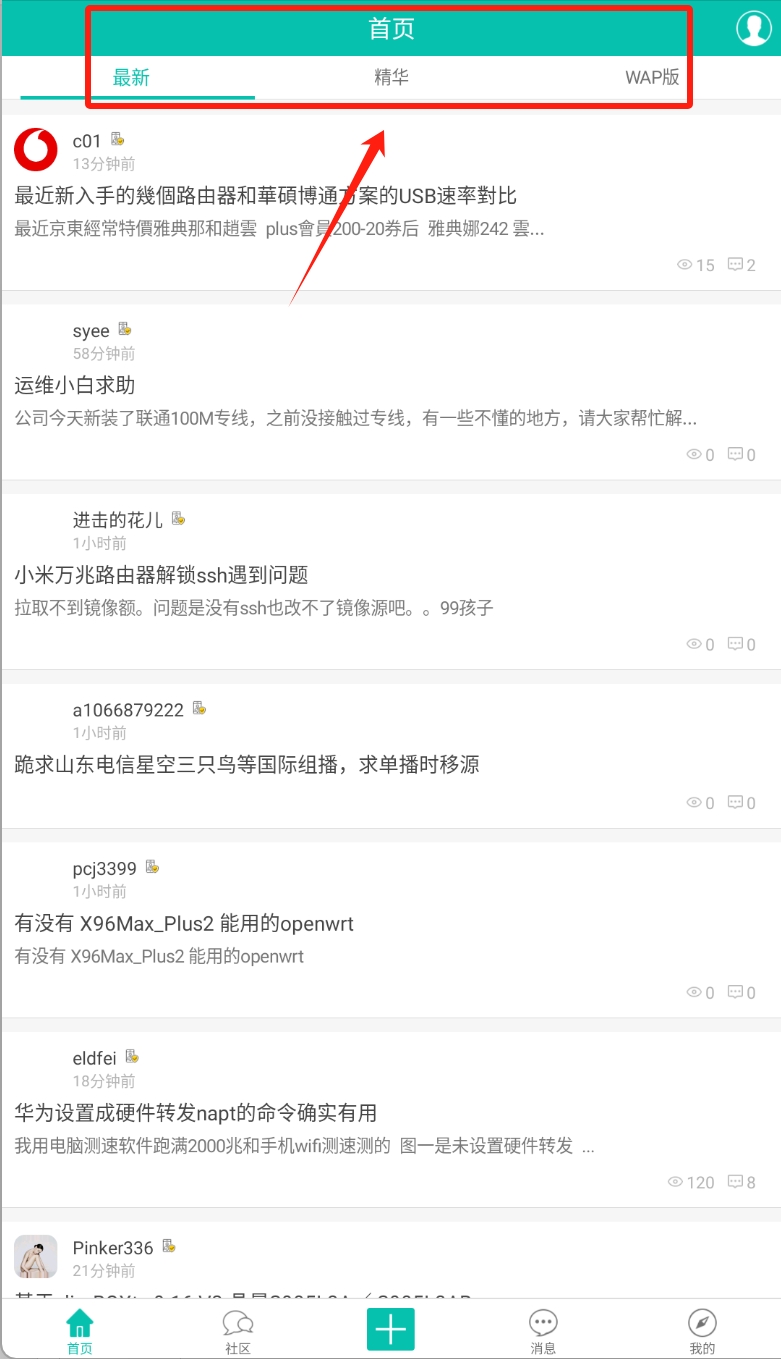The height and width of the screenshot is (1359, 781).
Task: Open the post 运维小白求助
Action: coord(75,386)
